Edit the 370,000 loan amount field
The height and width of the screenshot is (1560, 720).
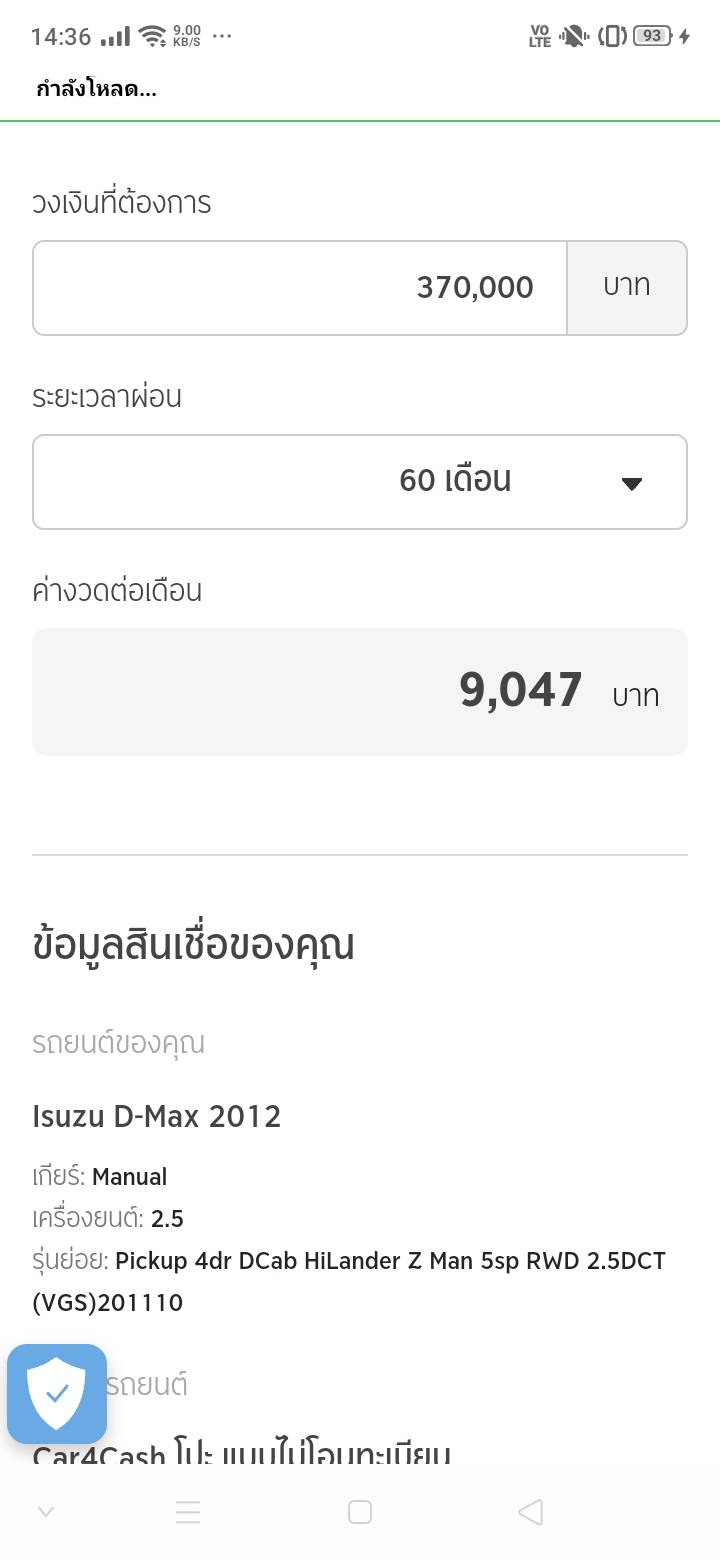point(300,288)
